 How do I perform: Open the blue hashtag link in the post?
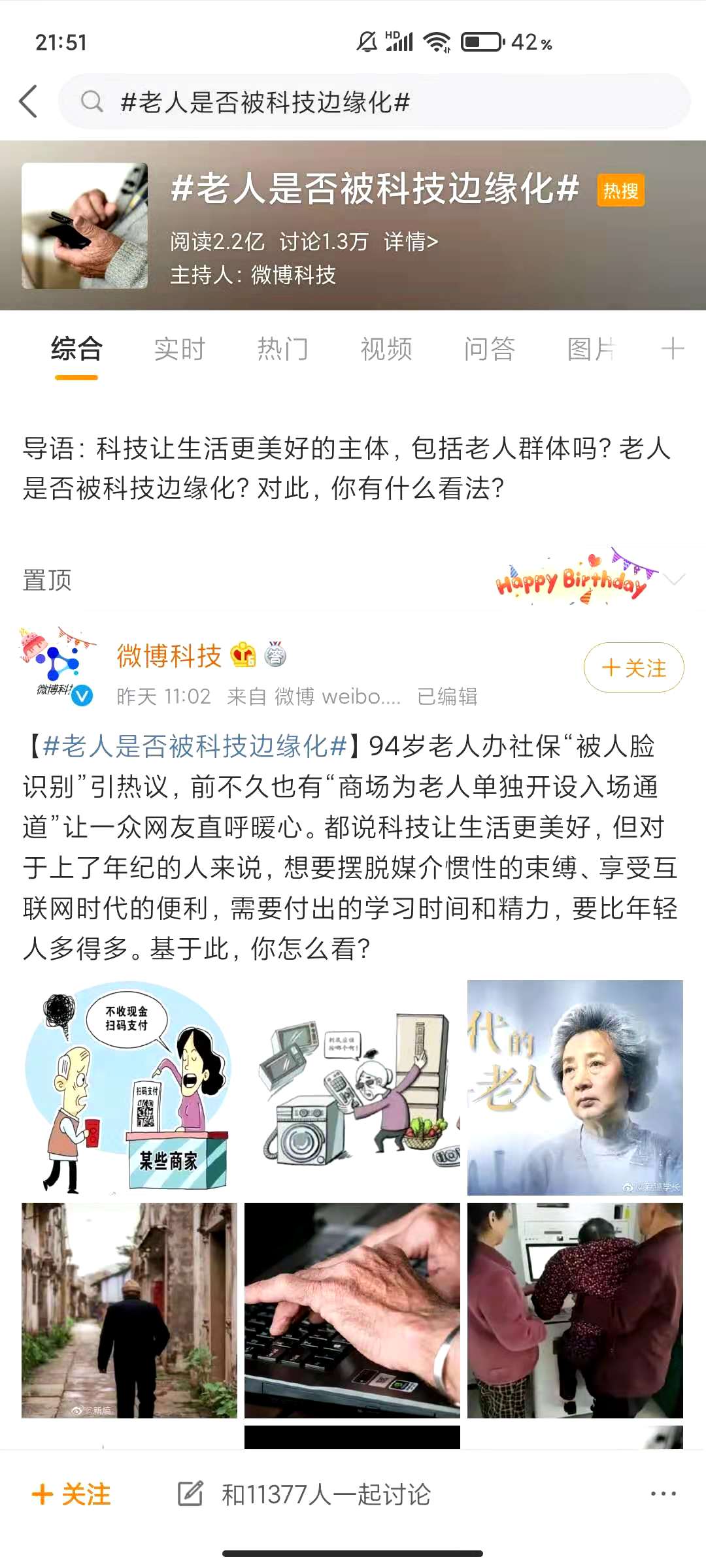194,746
